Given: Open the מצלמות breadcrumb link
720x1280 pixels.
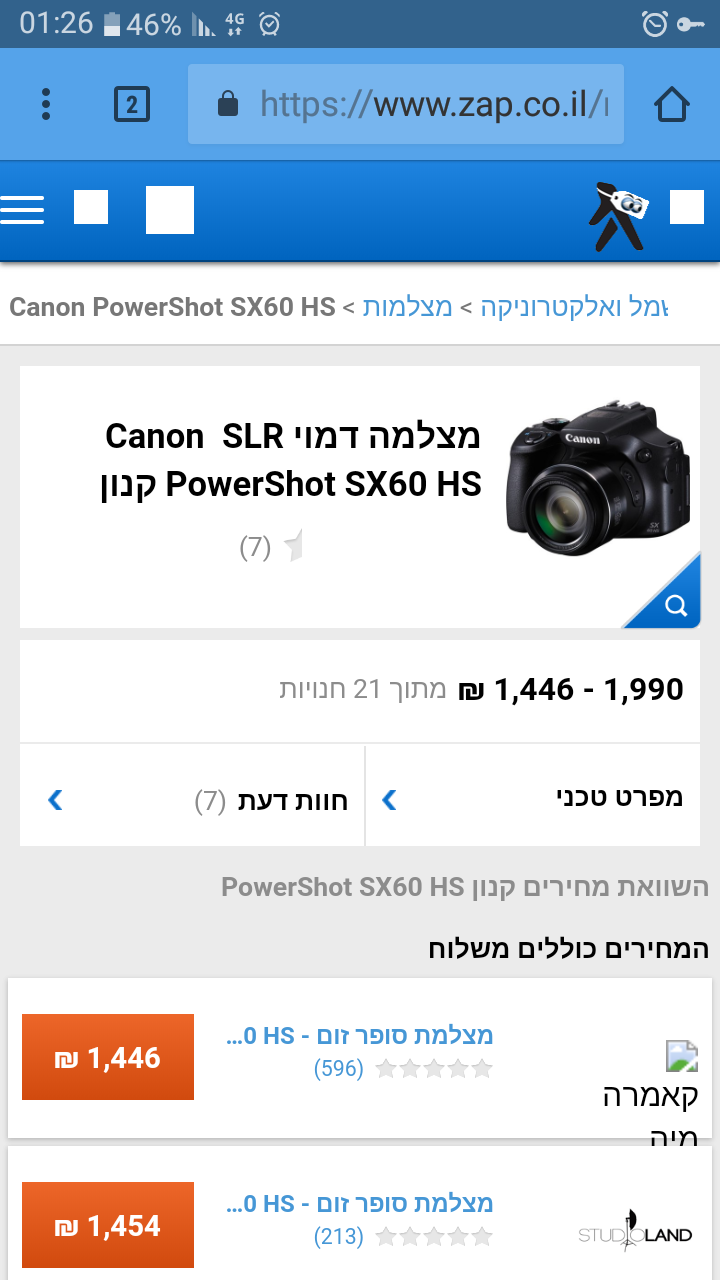Looking at the screenshot, I should [x=407, y=307].
